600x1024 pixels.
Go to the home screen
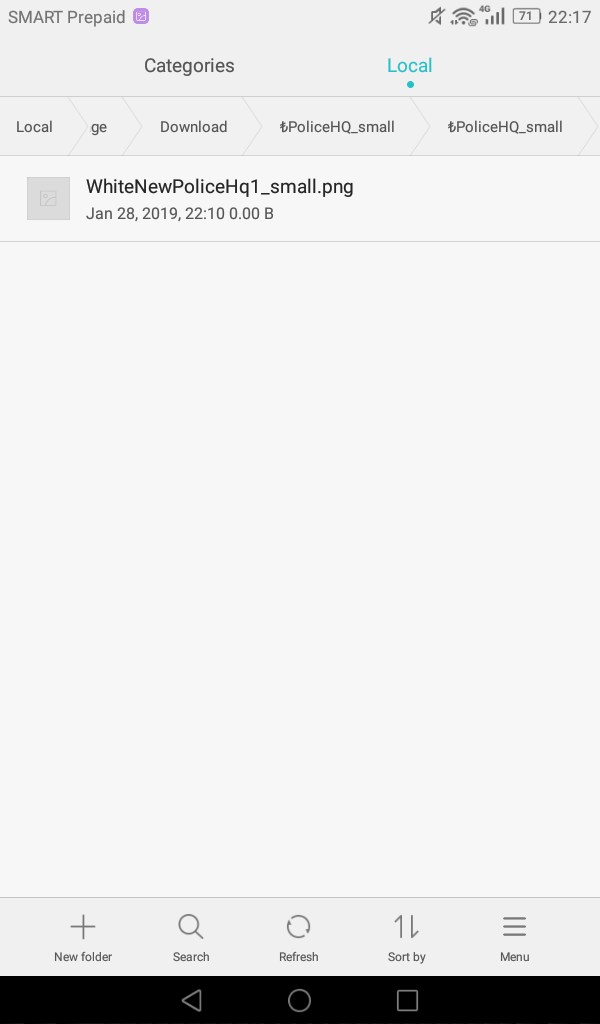[x=300, y=1000]
